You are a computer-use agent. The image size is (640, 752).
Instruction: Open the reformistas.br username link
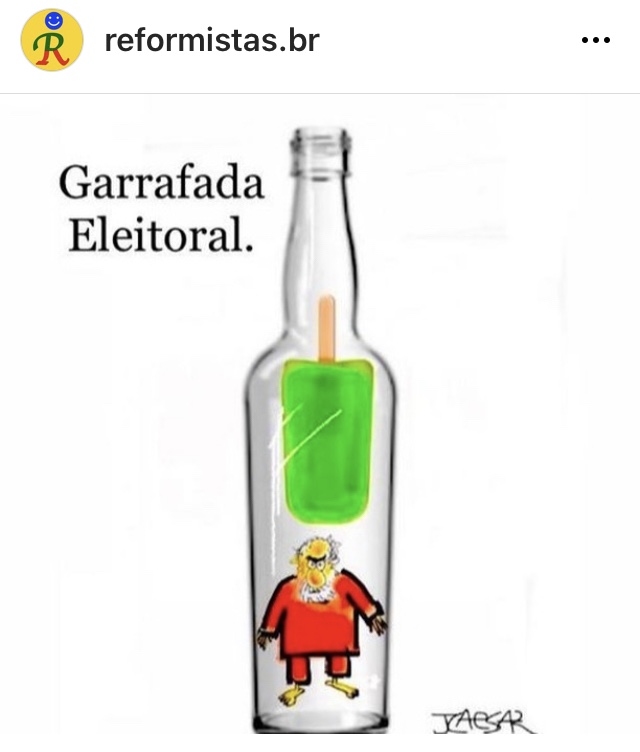(x=211, y=41)
